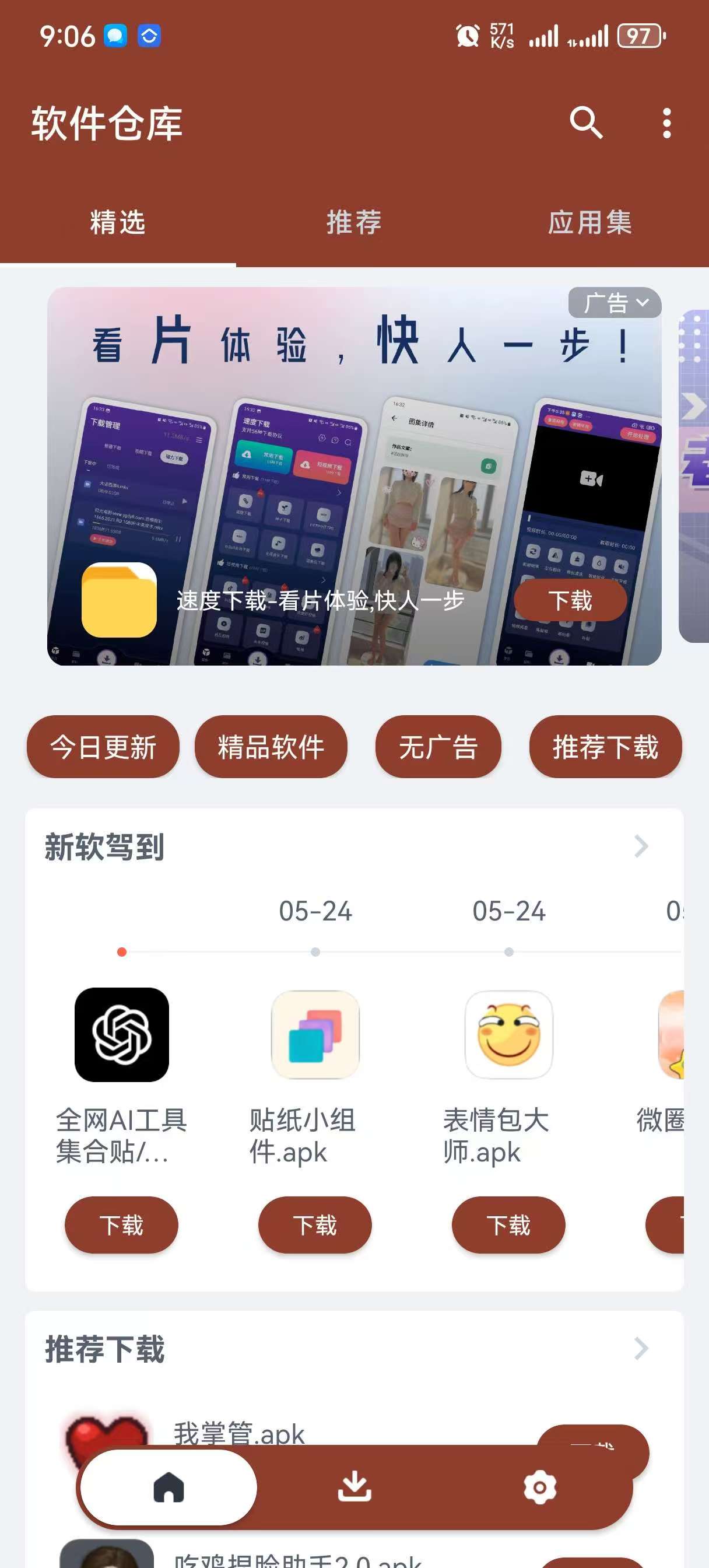Open the 今日更新 chip
Viewport: 709px width, 1568px height.
coord(103,747)
